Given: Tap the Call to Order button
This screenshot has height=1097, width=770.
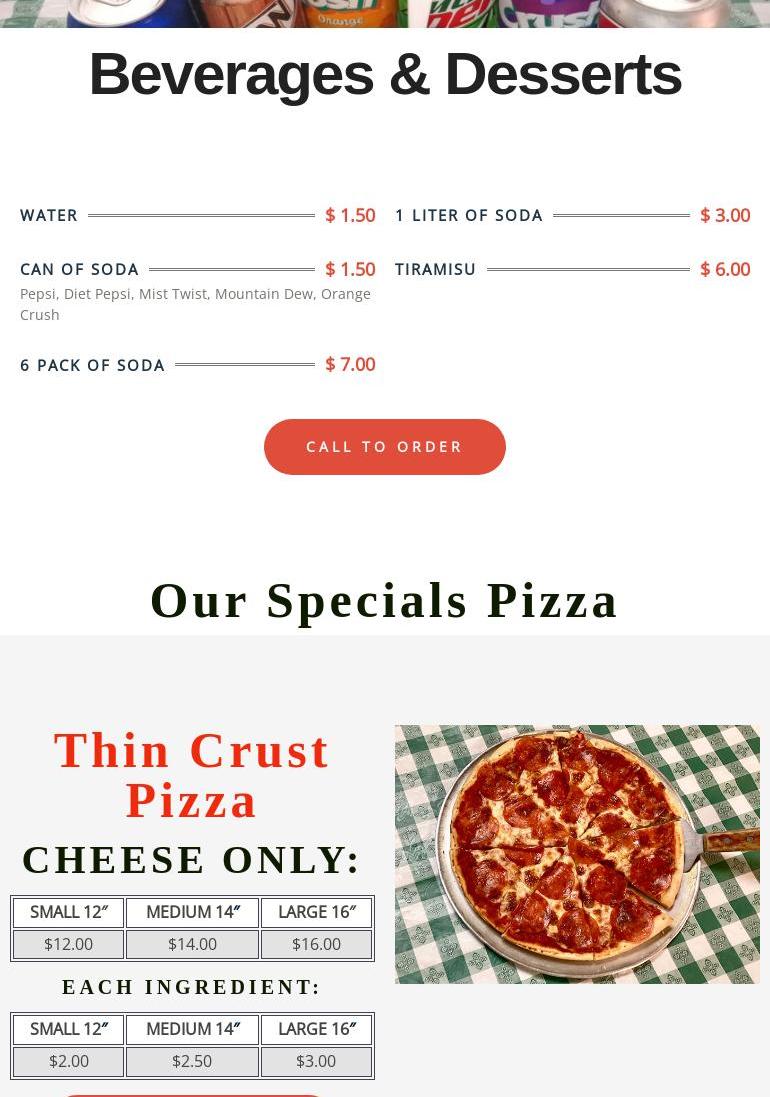Looking at the screenshot, I should coord(385,447).
